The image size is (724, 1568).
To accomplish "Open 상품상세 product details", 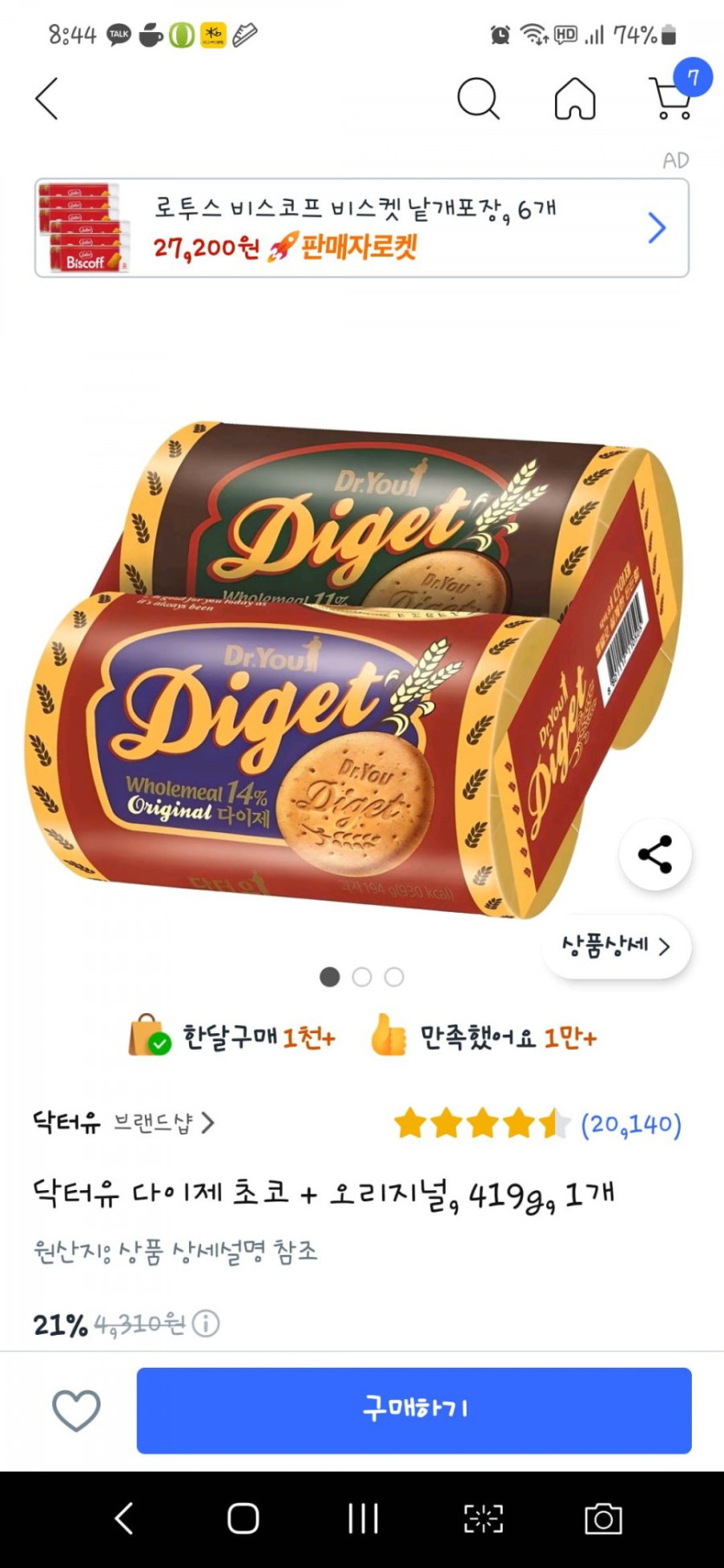I will pyautogui.click(x=616, y=947).
